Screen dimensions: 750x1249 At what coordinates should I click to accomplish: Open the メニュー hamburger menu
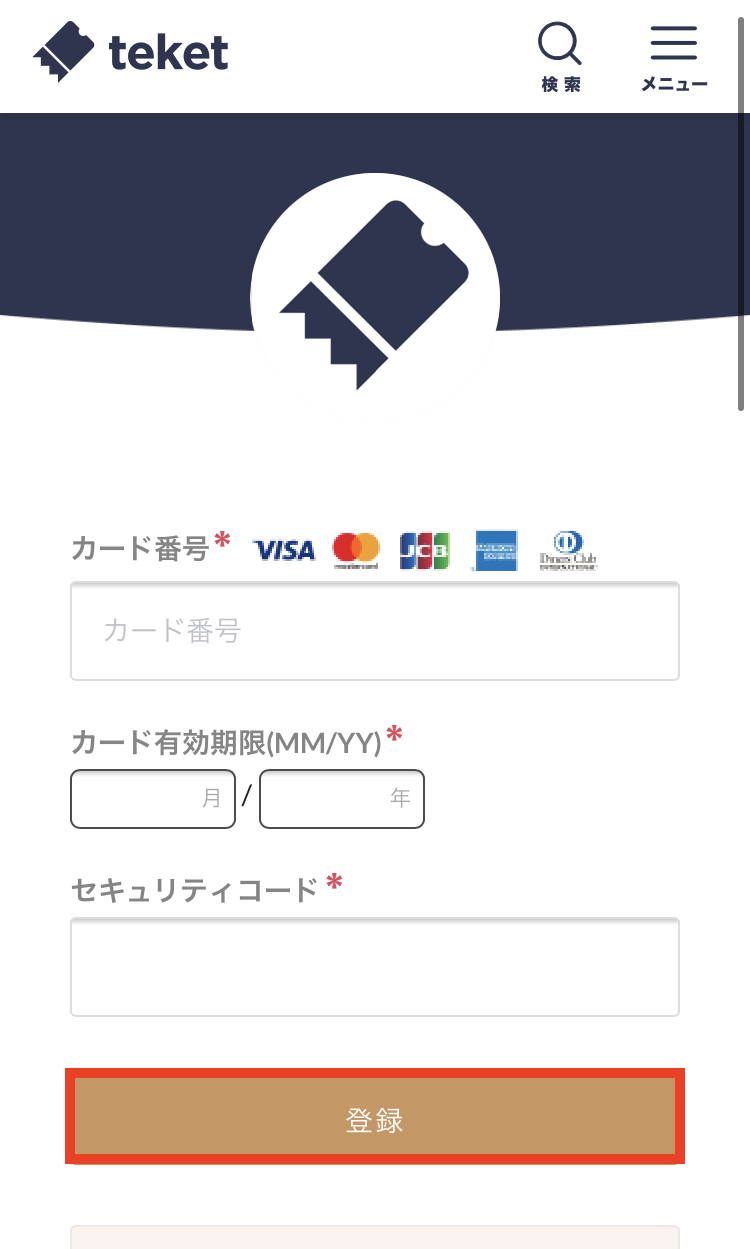(674, 56)
